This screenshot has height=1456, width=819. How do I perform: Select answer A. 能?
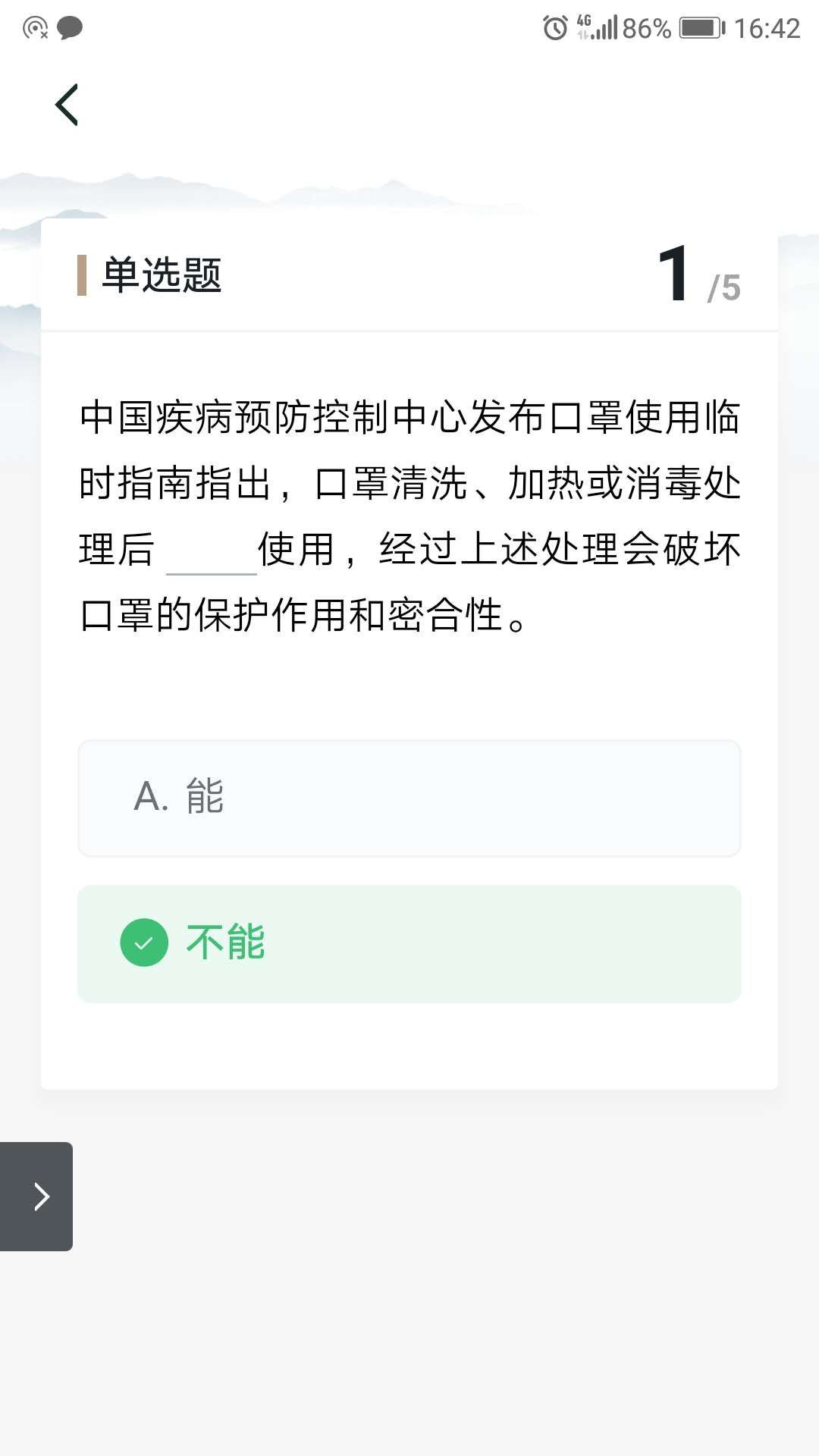pyautogui.click(x=409, y=798)
